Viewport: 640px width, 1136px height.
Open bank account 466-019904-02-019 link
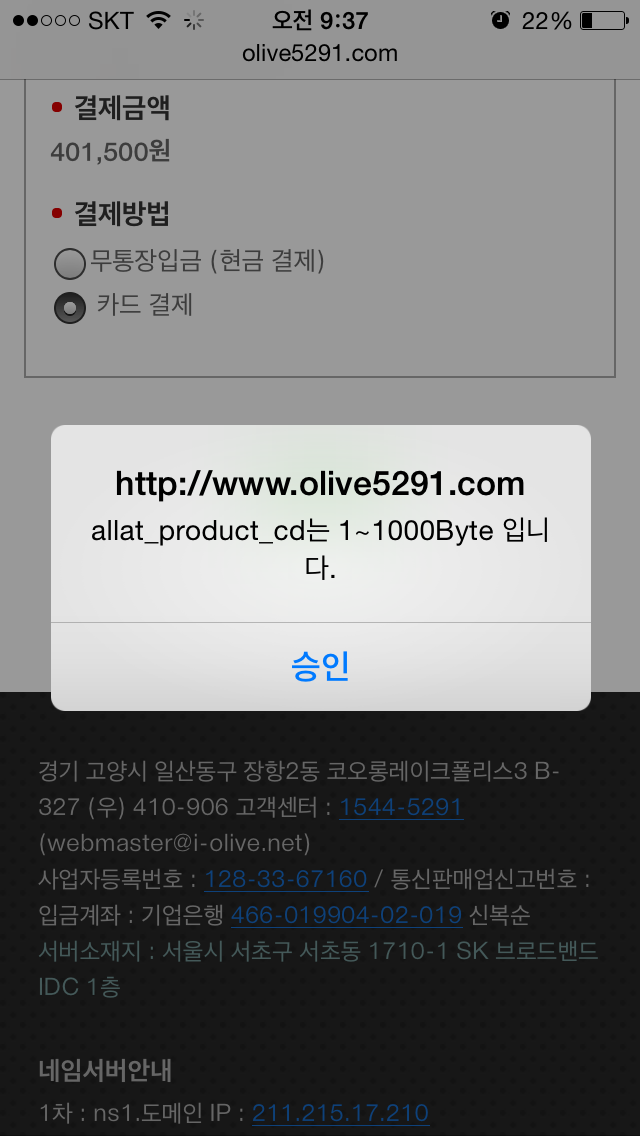tap(346, 915)
